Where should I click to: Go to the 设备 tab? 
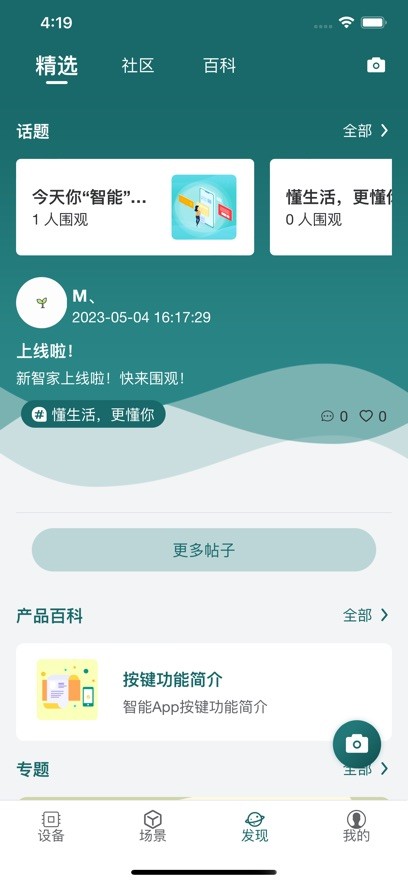51,827
